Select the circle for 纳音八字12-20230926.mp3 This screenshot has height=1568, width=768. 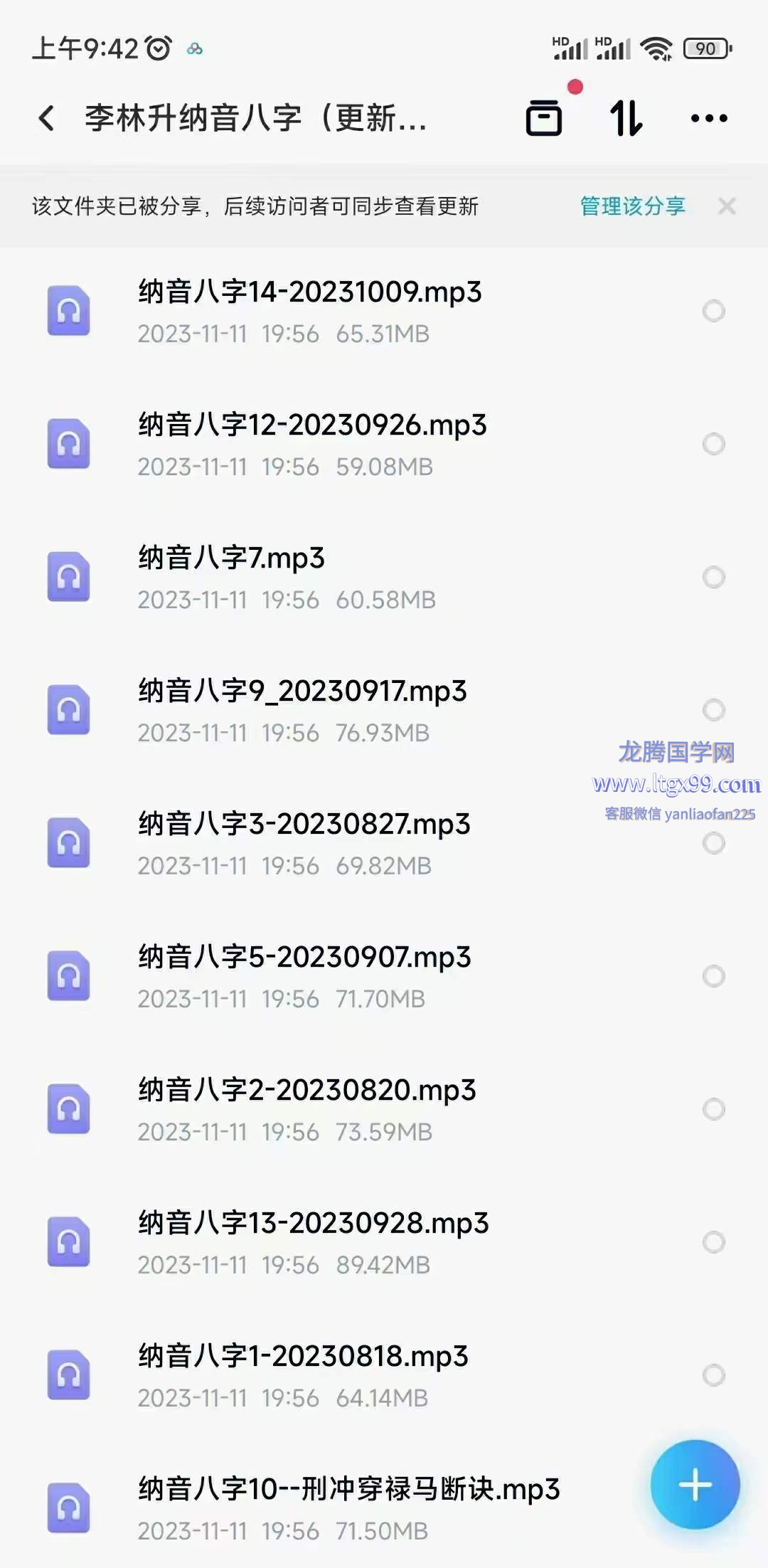pyautogui.click(x=714, y=444)
